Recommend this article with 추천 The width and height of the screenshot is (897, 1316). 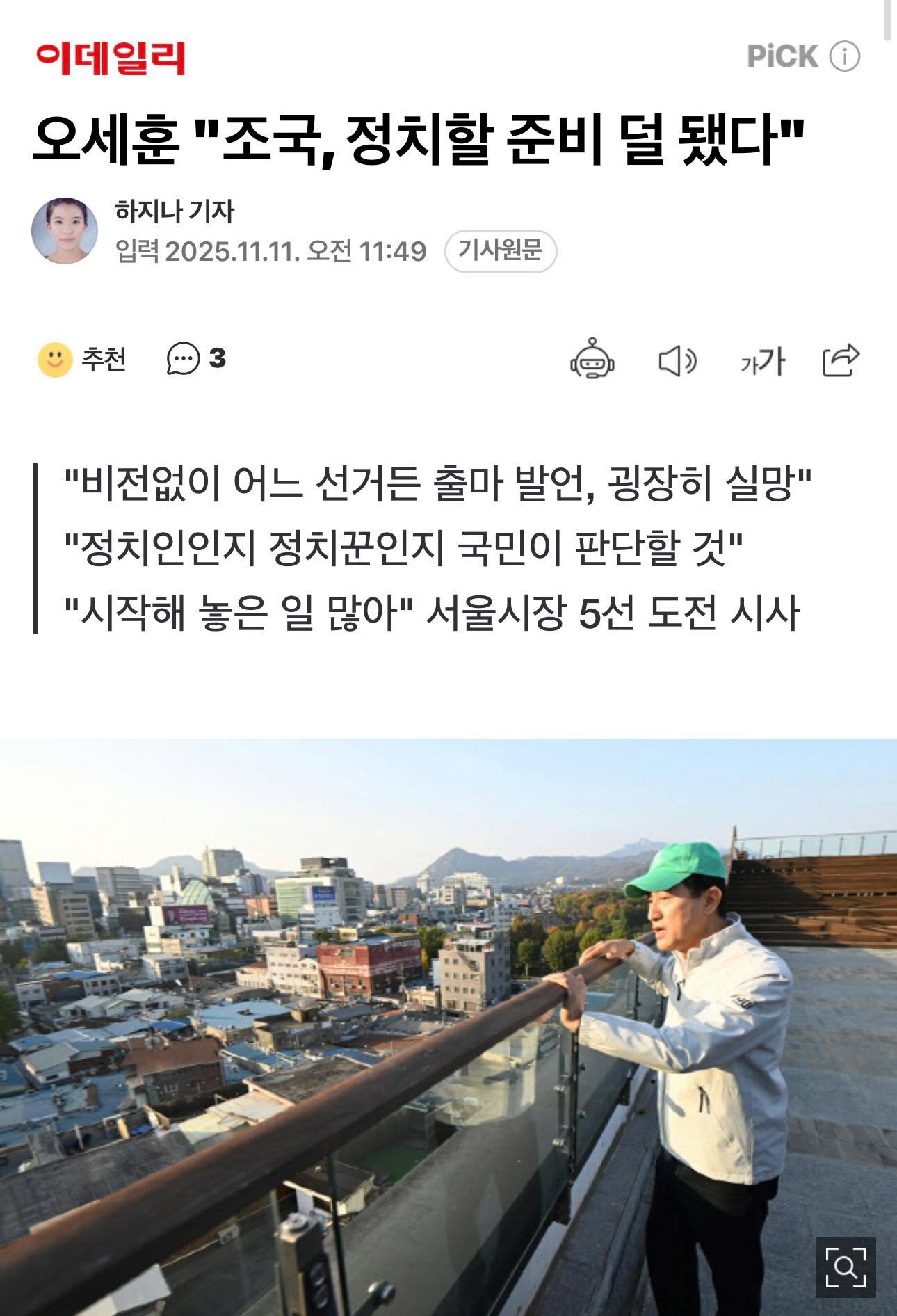82,359
